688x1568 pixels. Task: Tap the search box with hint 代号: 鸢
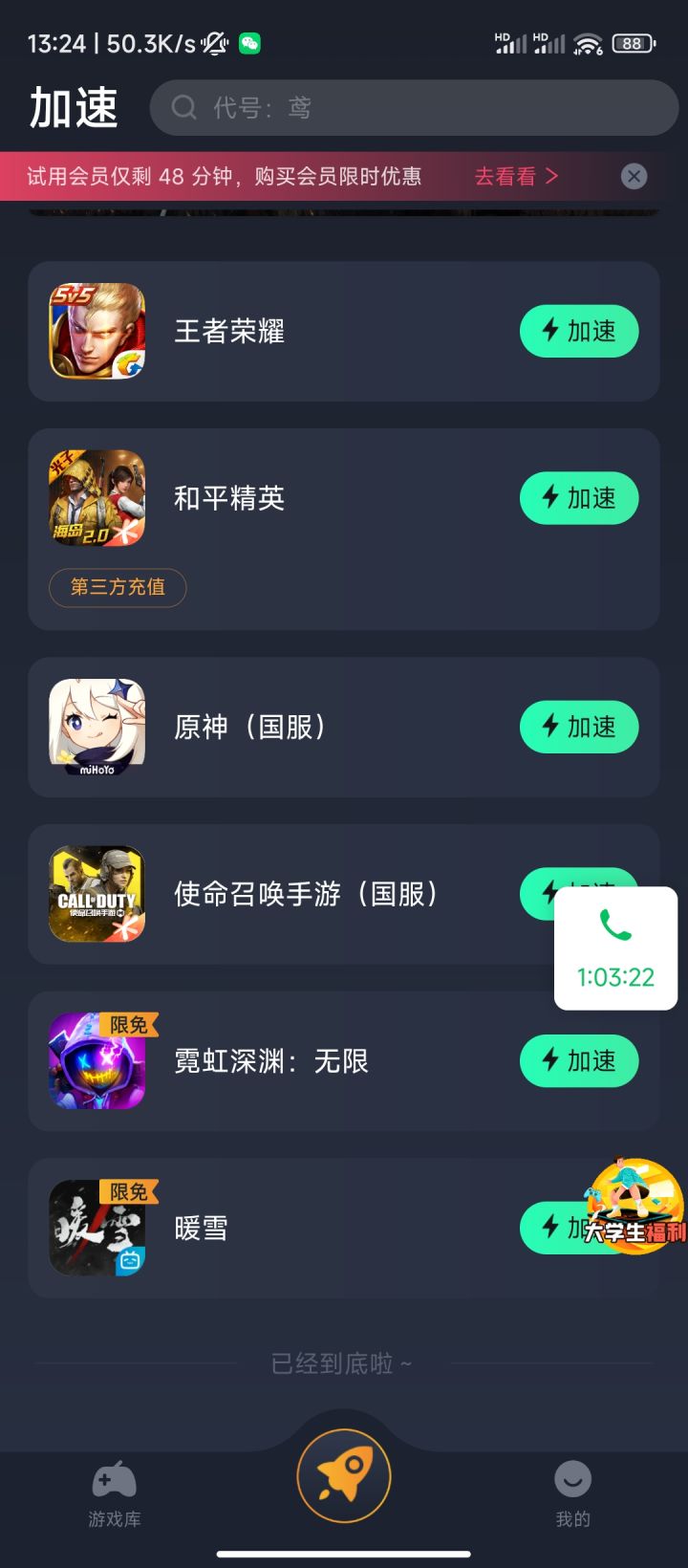tap(413, 108)
